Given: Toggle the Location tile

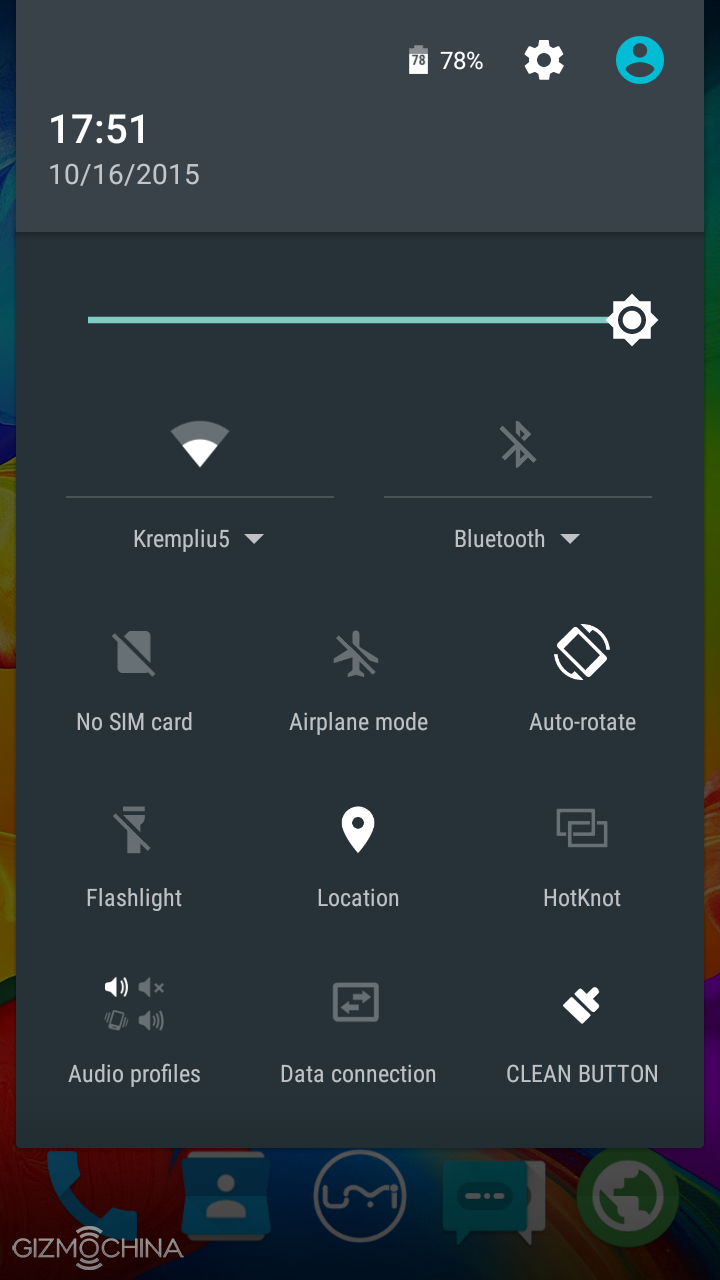Looking at the screenshot, I should point(358,855).
